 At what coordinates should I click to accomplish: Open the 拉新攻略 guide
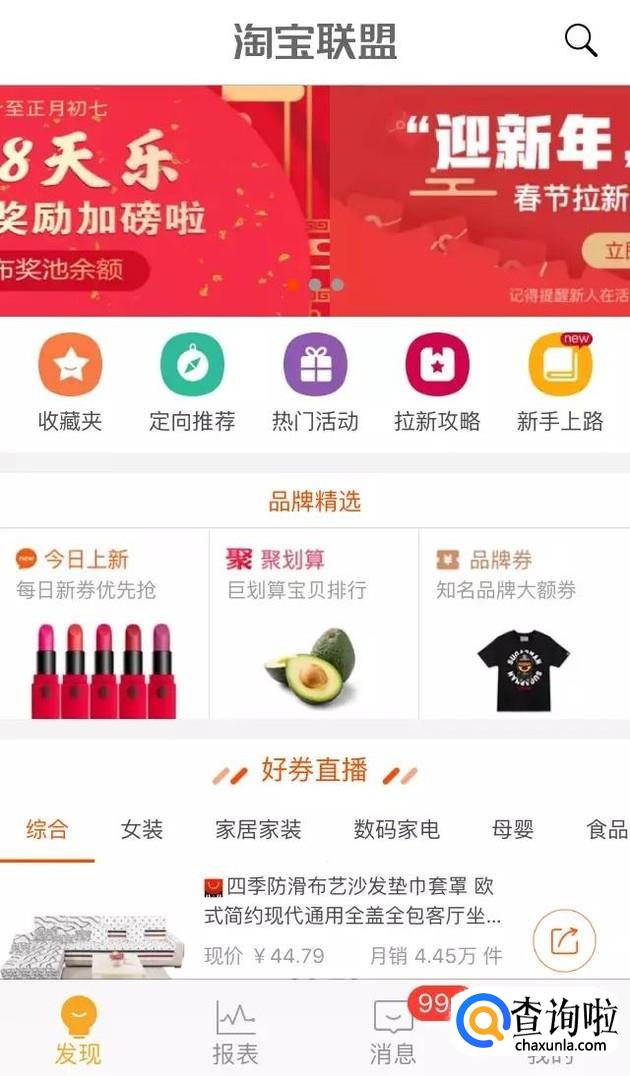pyautogui.click(x=437, y=383)
